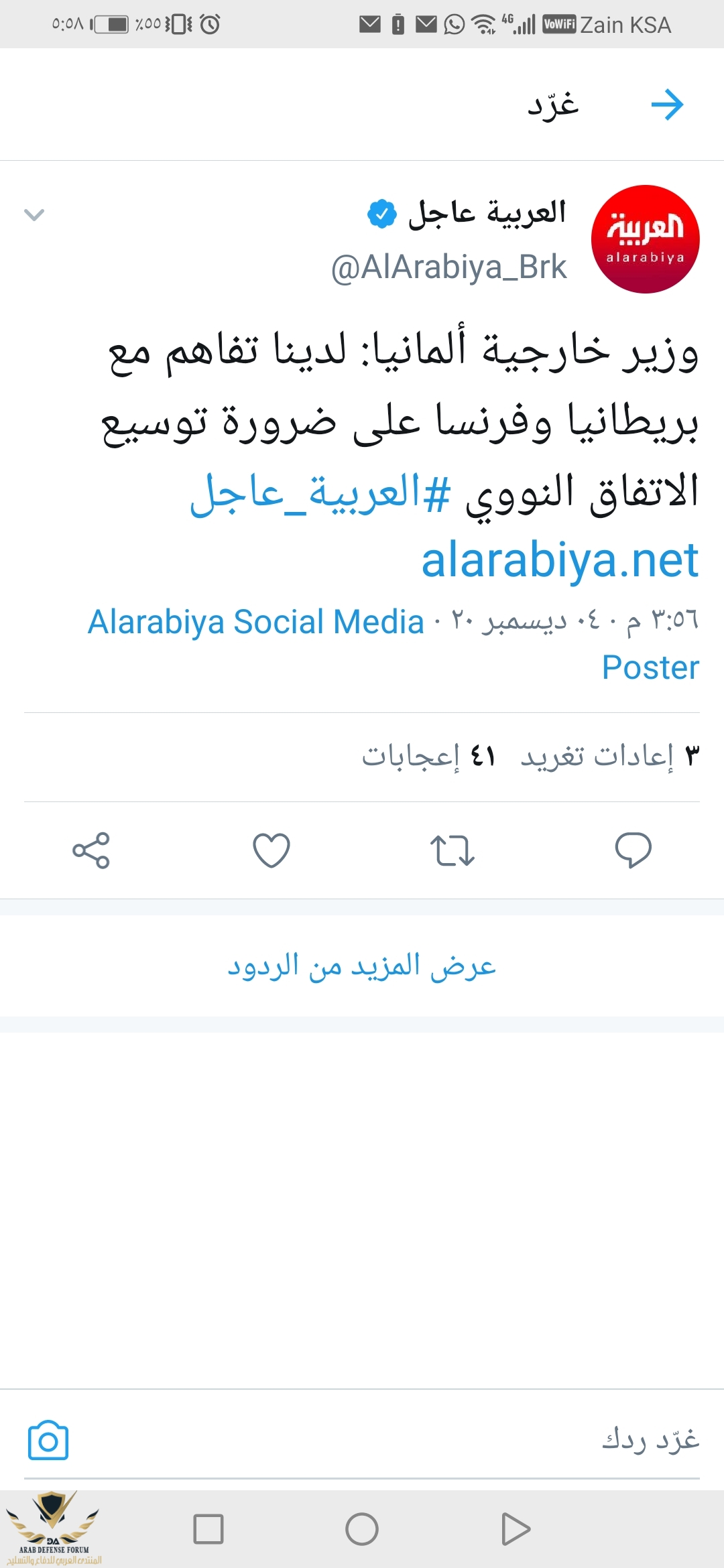This screenshot has width=724, height=1568.
Task: Open the Al Arabiya profile picture
Action: tap(645, 239)
